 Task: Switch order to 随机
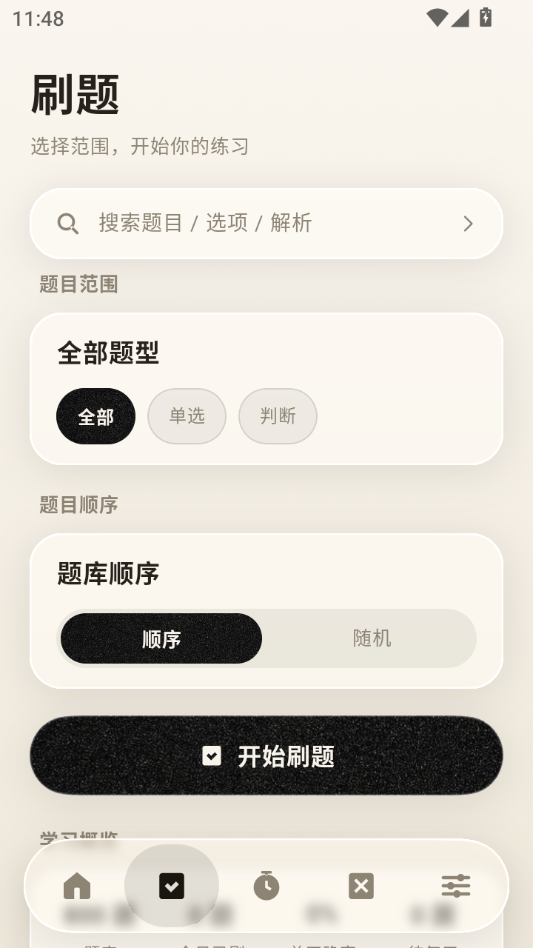[372, 638]
